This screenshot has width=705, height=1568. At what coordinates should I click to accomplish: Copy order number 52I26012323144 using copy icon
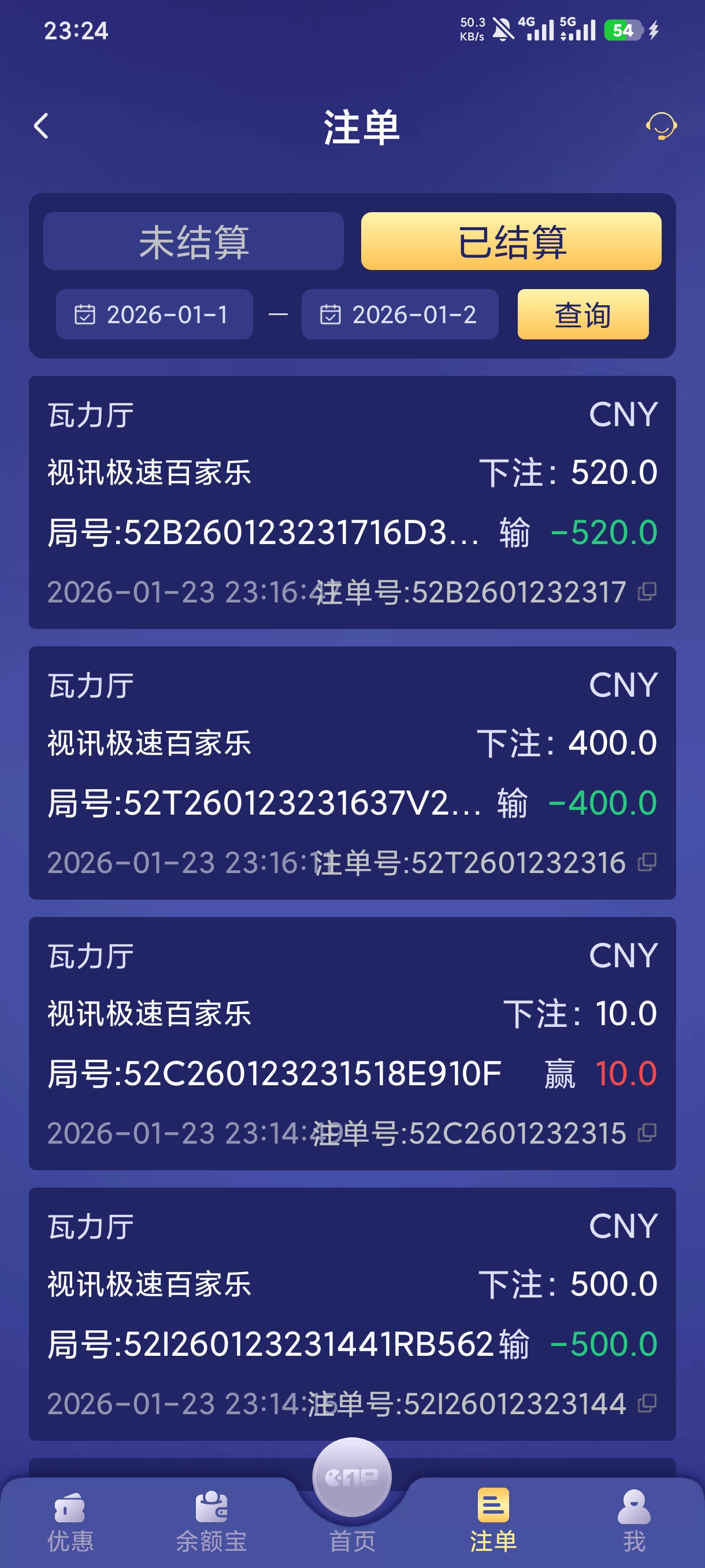[647, 1403]
